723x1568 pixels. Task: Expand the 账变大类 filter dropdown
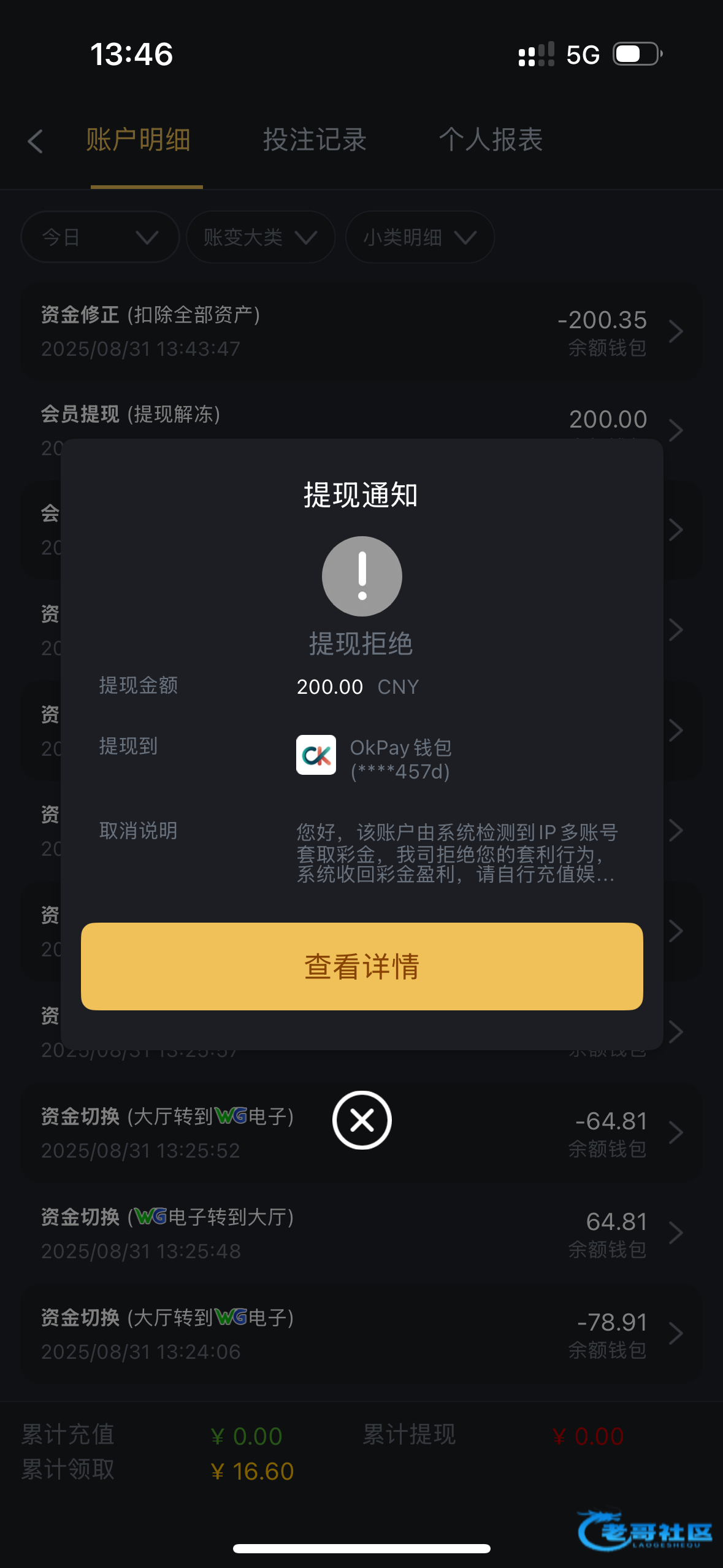pos(260,237)
